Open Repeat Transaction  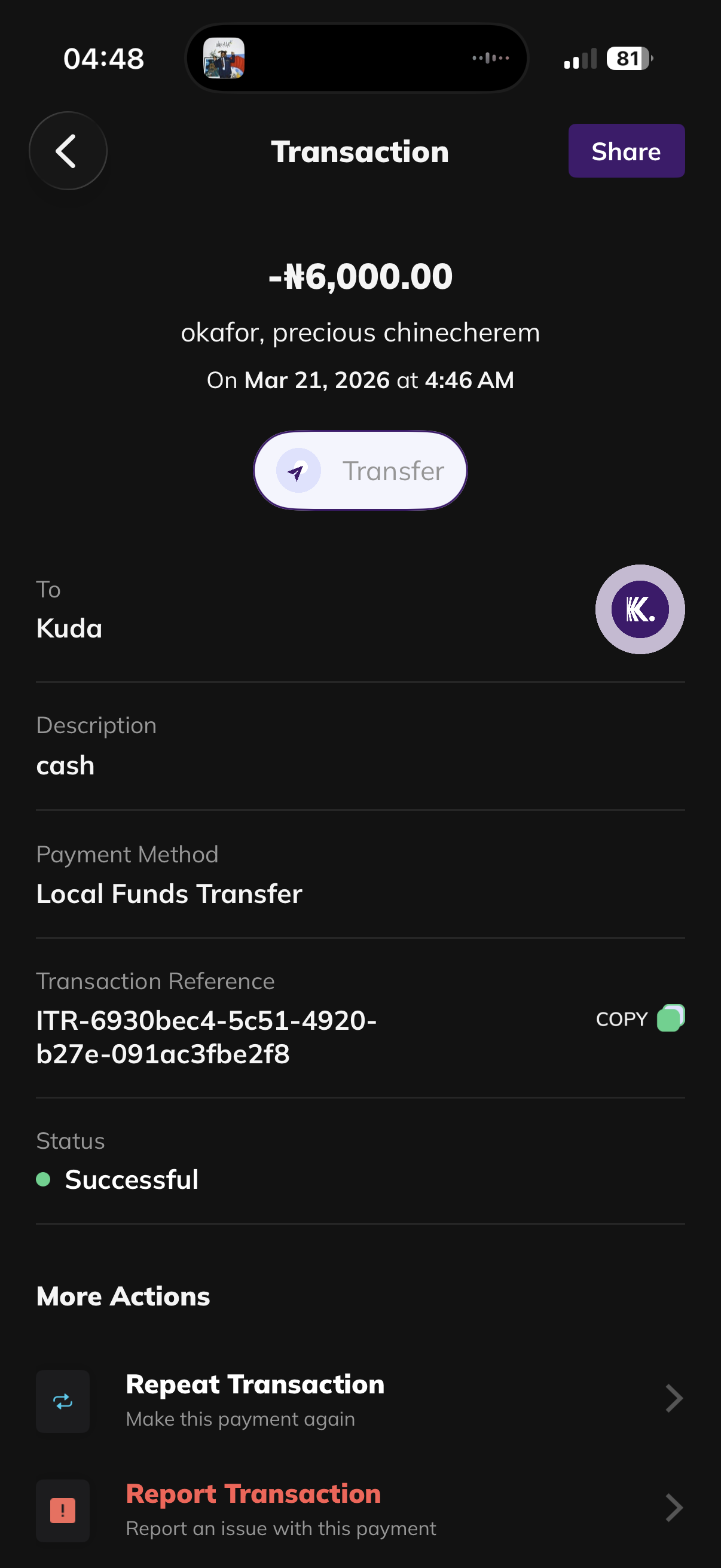click(x=359, y=1399)
